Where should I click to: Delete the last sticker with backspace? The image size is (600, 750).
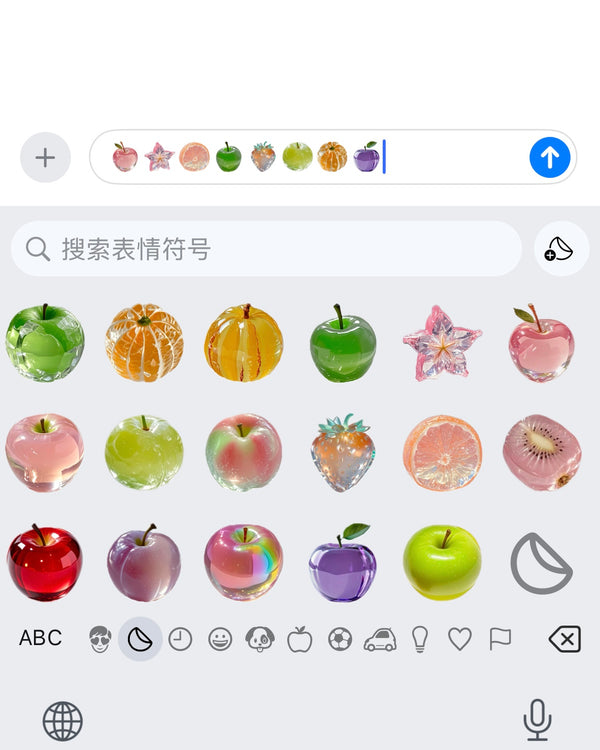coord(564,639)
